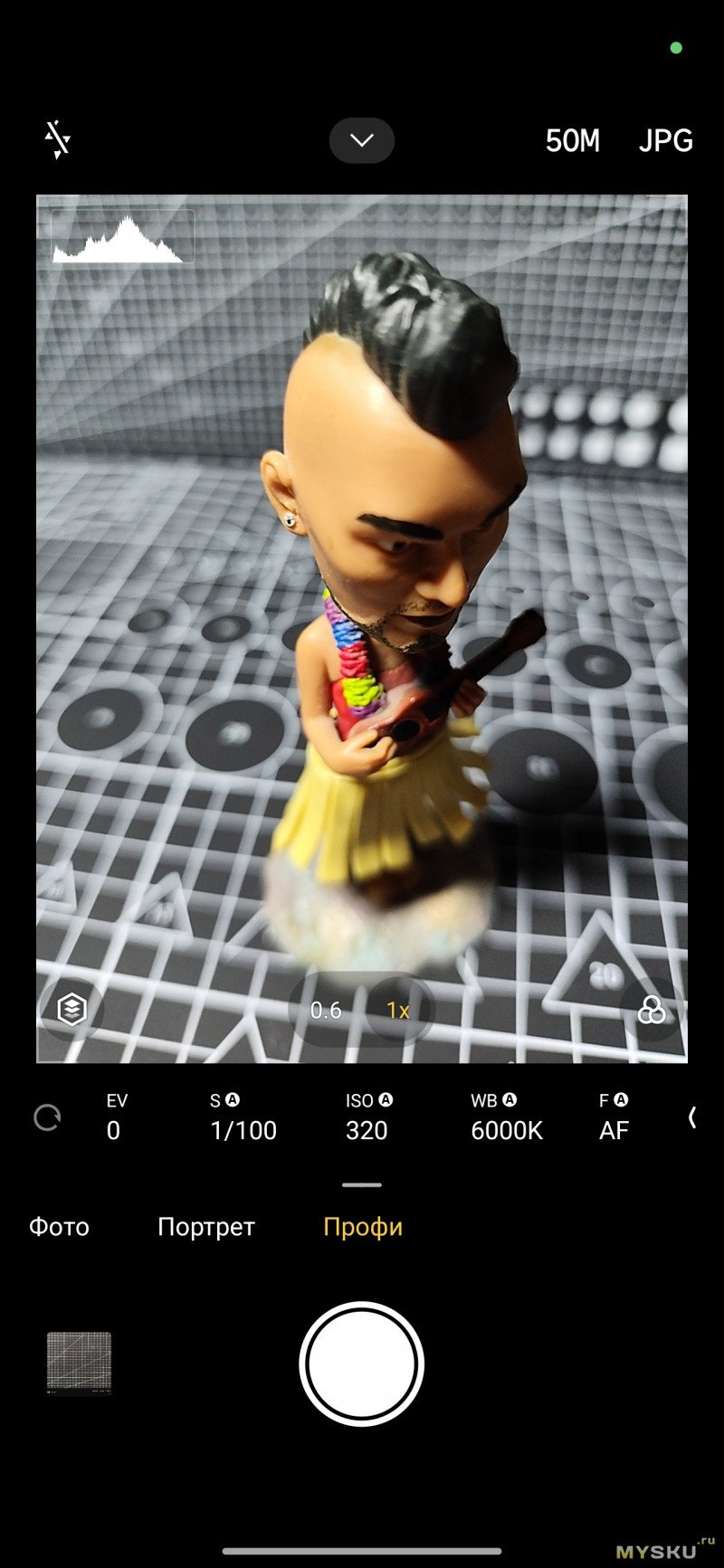Screen dimensions: 724x1568
Task: Toggle the flash setting icon
Action: [x=58, y=140]
